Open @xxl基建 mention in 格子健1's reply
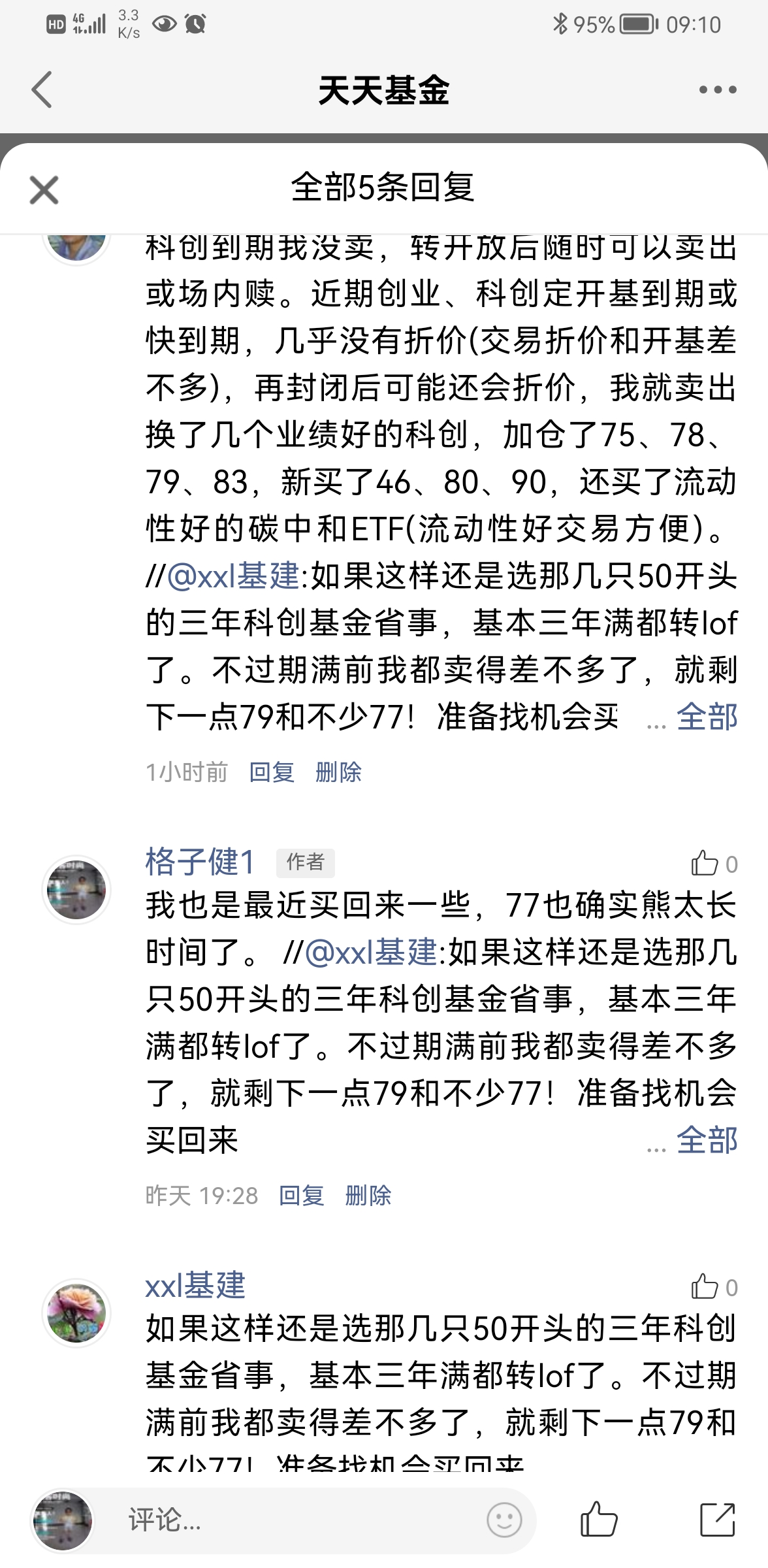 (371, 952)
